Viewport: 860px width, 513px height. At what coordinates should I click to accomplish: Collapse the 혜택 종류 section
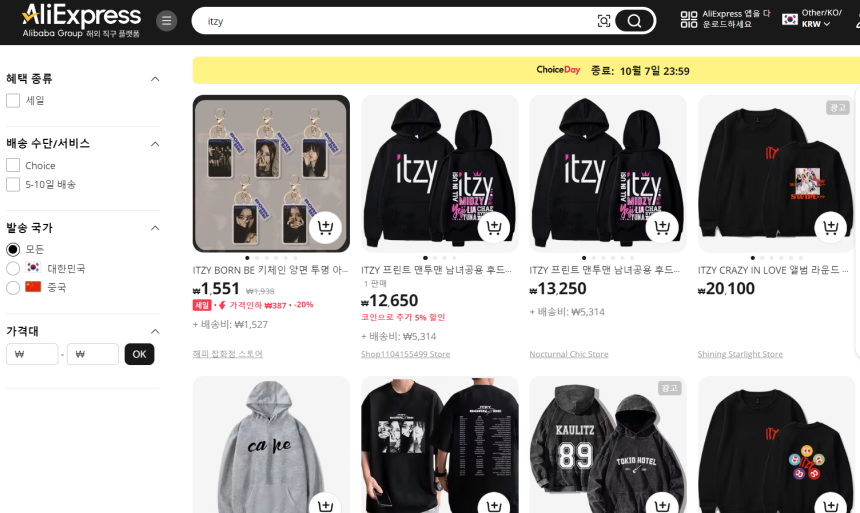[155, 78]
